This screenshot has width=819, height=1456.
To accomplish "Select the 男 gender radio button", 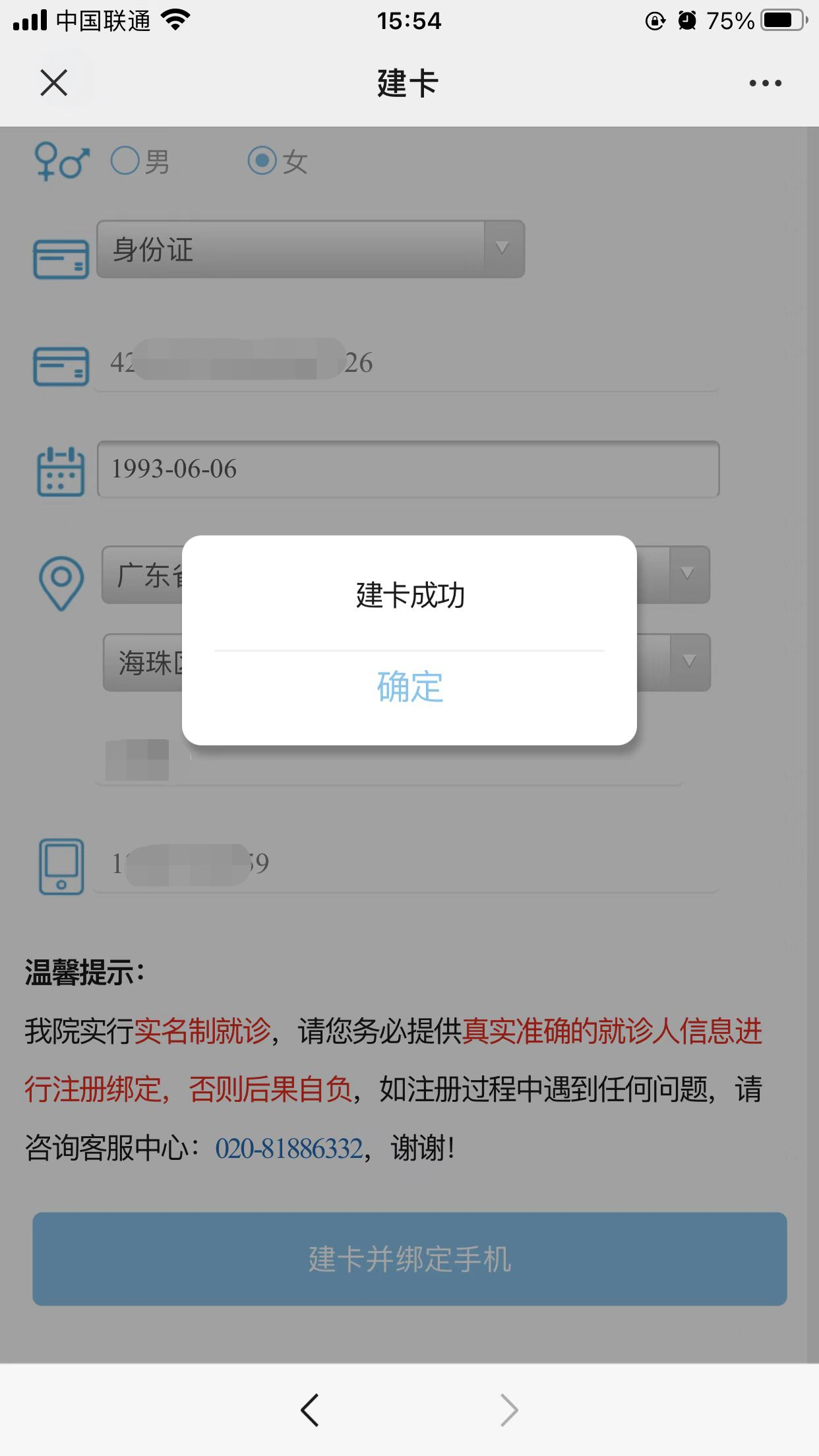I will 125,160.
